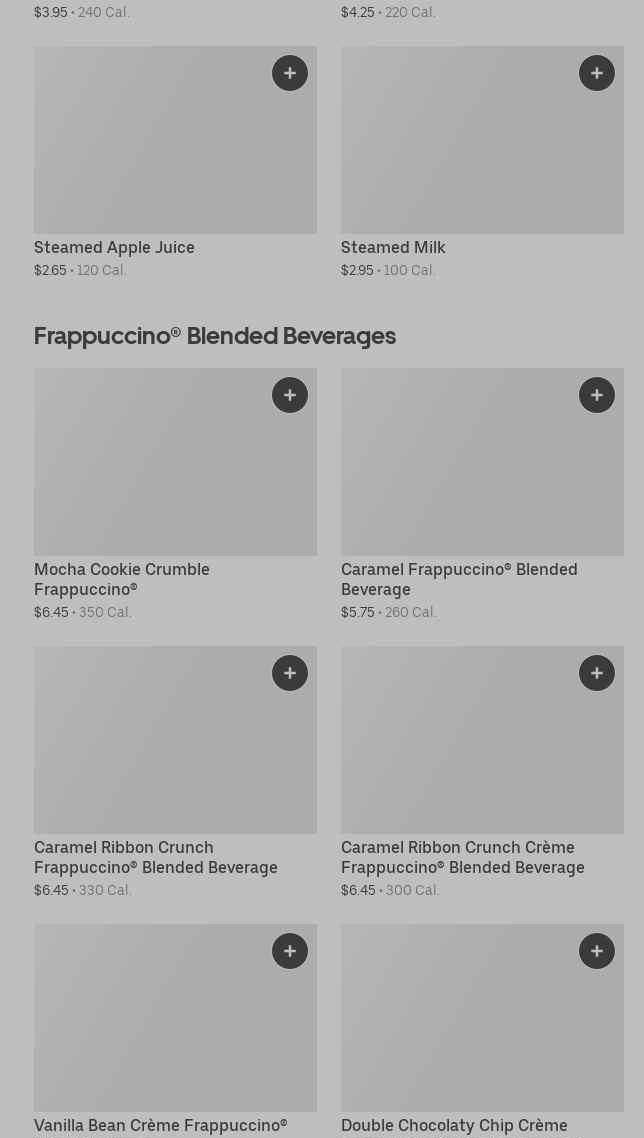View the Caramel Frappuccino Blended Beverage card
Screen dimensions: 644x1138
point(460,470)
